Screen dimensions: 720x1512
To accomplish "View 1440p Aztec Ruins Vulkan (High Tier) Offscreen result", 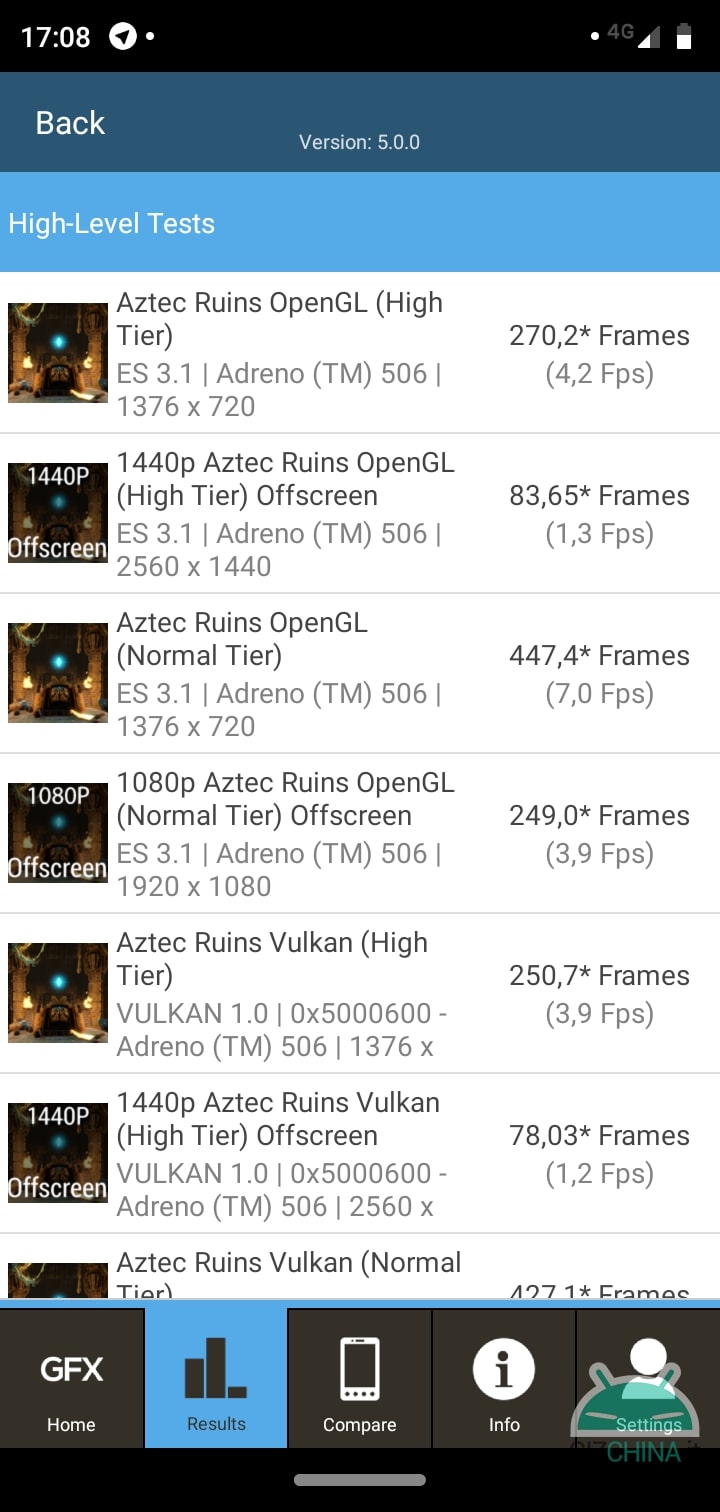I will tap(360, 1154).
